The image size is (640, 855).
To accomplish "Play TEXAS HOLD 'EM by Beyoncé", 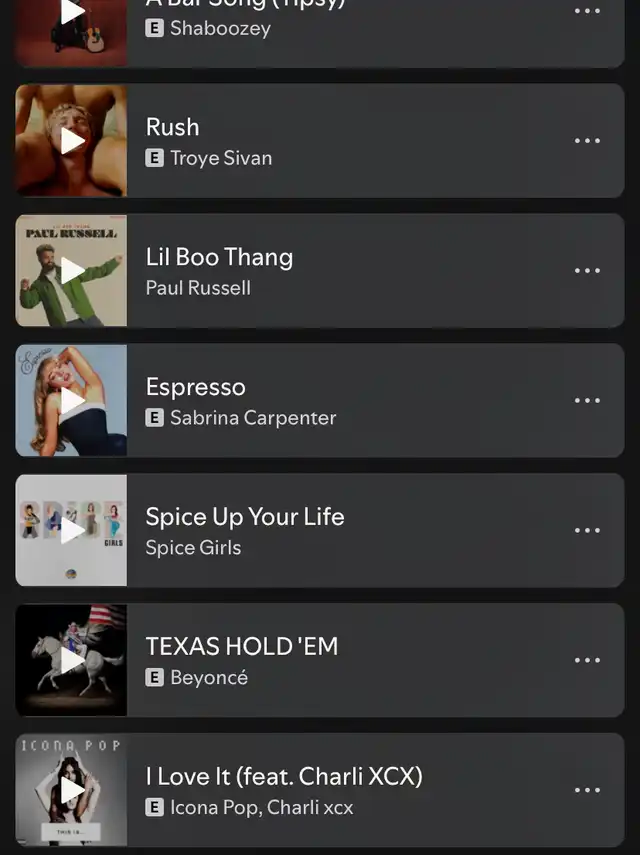I will click(72, 661).
